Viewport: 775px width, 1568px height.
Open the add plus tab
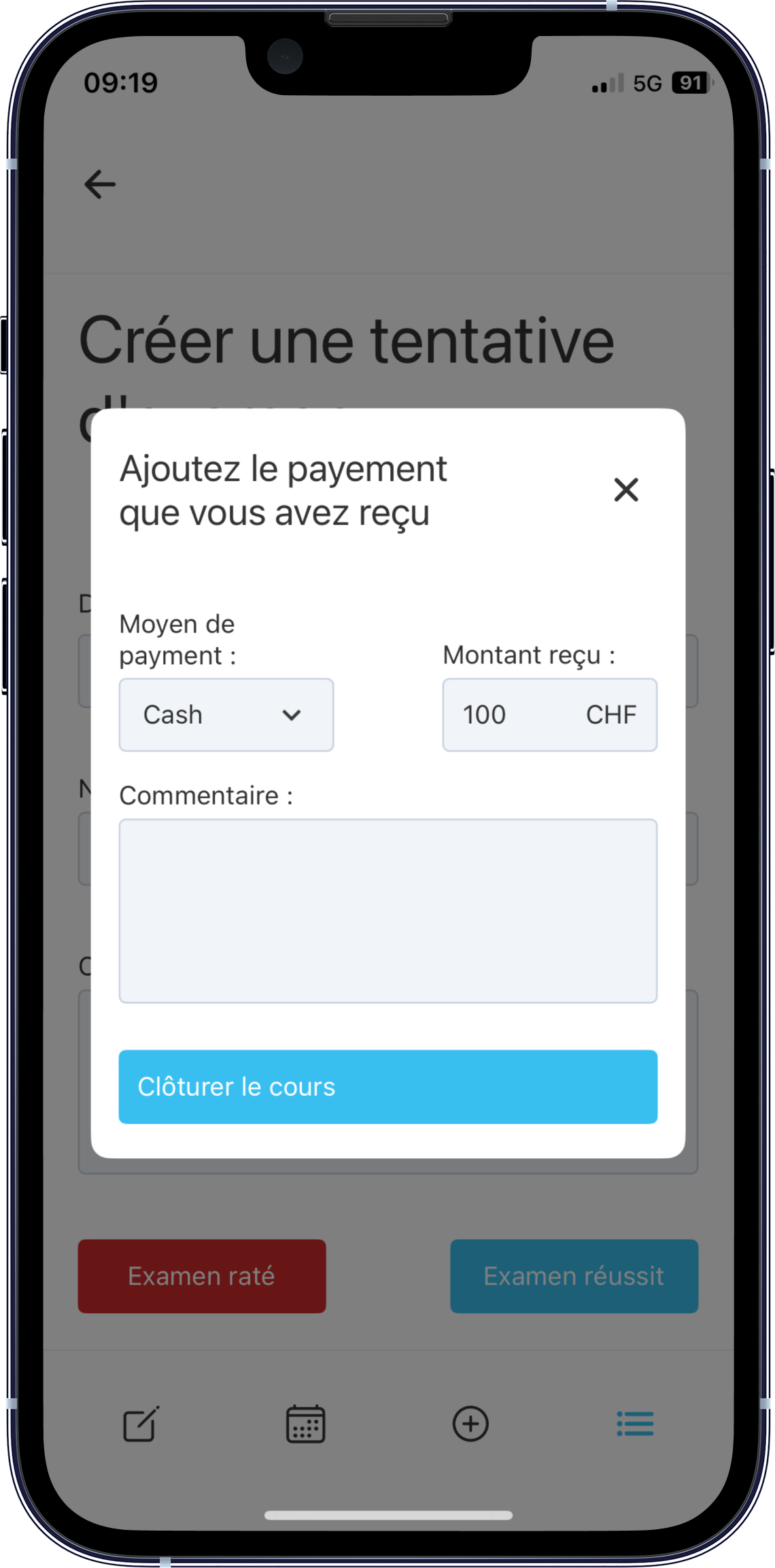pos(470,1424)
